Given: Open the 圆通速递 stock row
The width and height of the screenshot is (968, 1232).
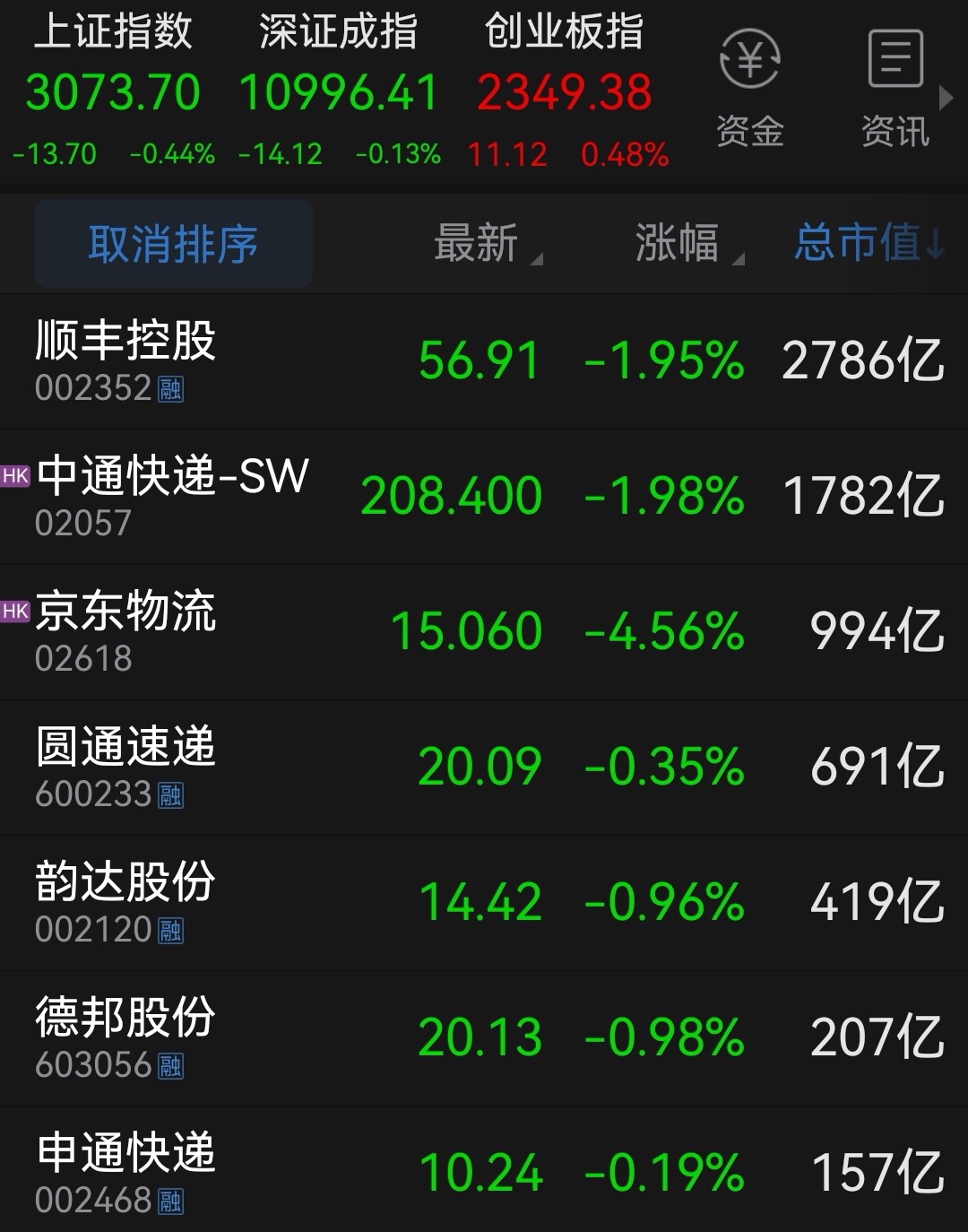Looking at the screenshot, I should point(484,768).
